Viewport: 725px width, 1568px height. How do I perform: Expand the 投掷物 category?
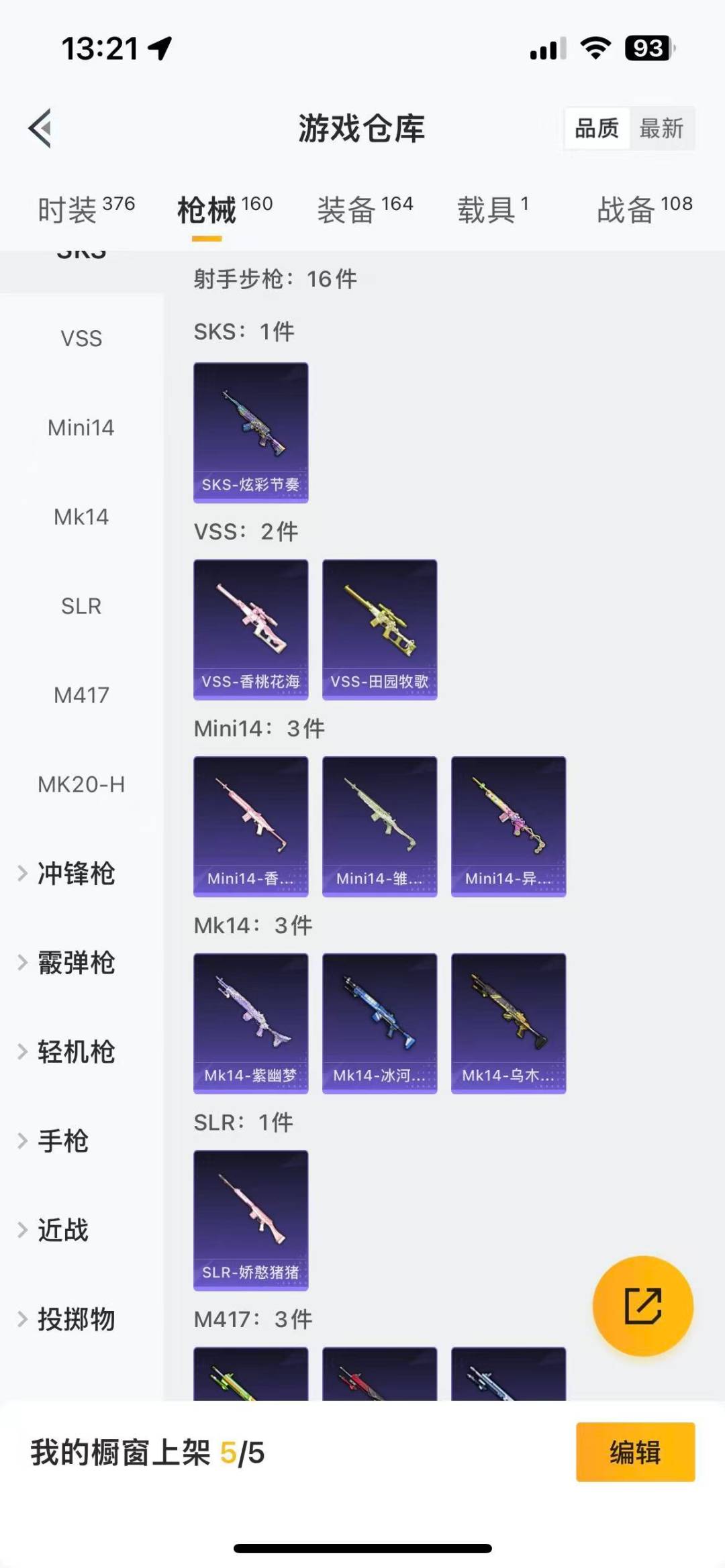[75, 1319]
